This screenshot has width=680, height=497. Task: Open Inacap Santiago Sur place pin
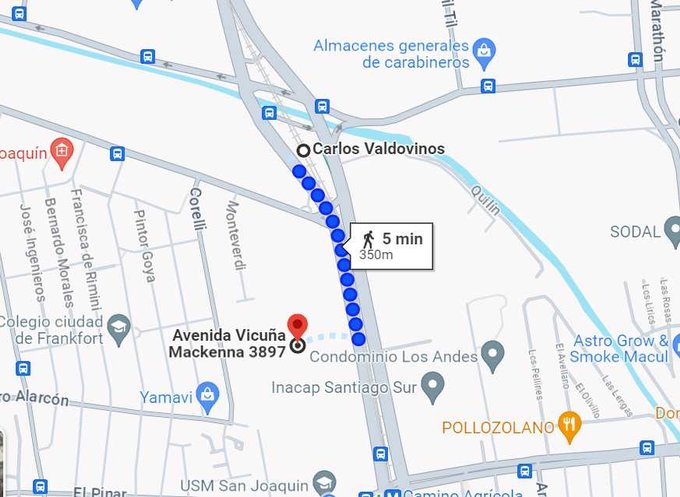(433, 384)
